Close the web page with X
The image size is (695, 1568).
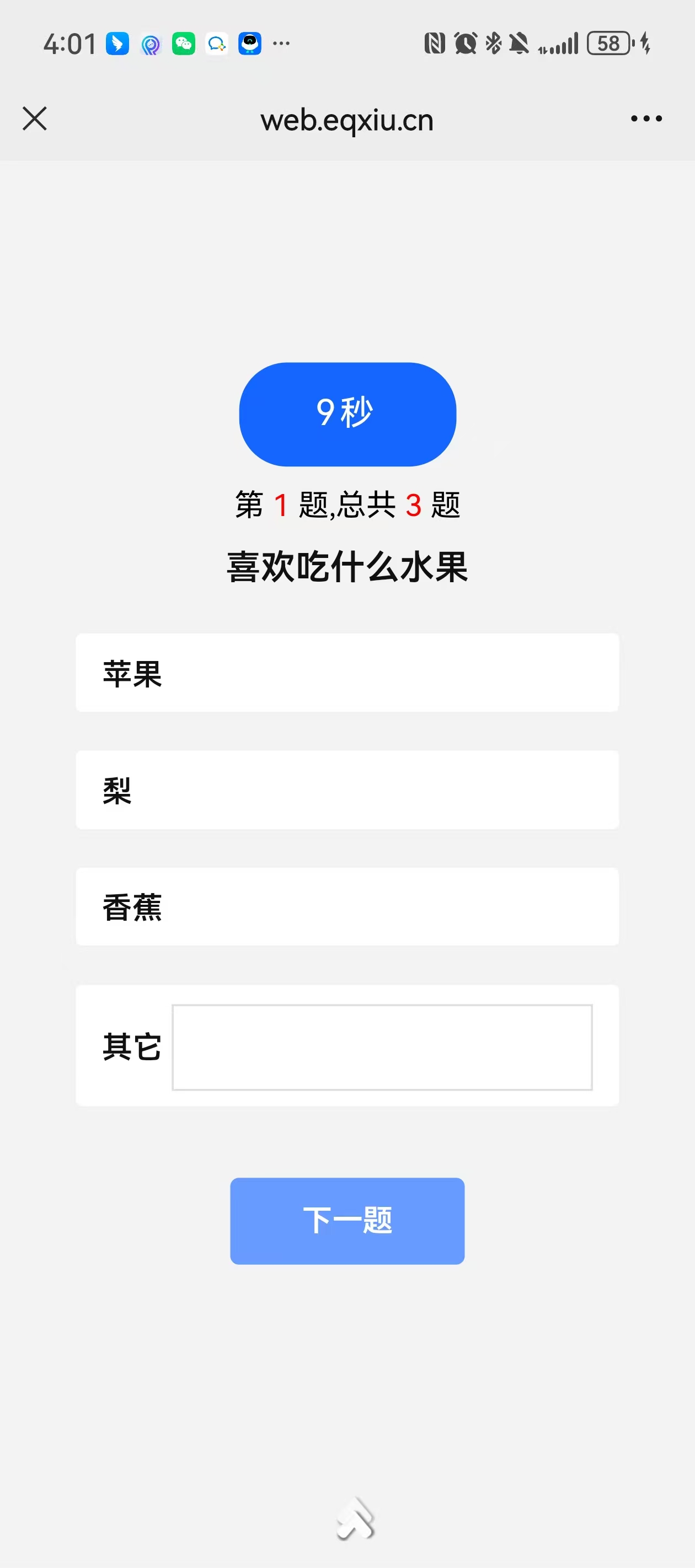[35, 119]
